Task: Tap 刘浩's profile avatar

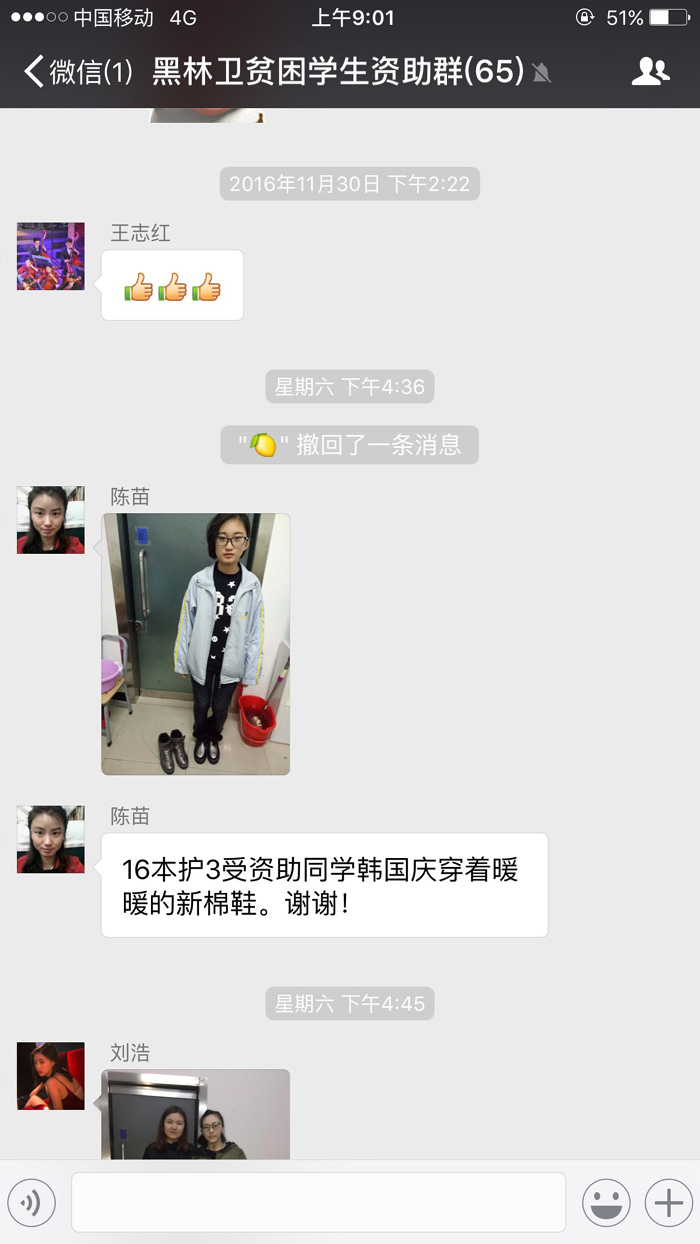Action: point(51,1076)
